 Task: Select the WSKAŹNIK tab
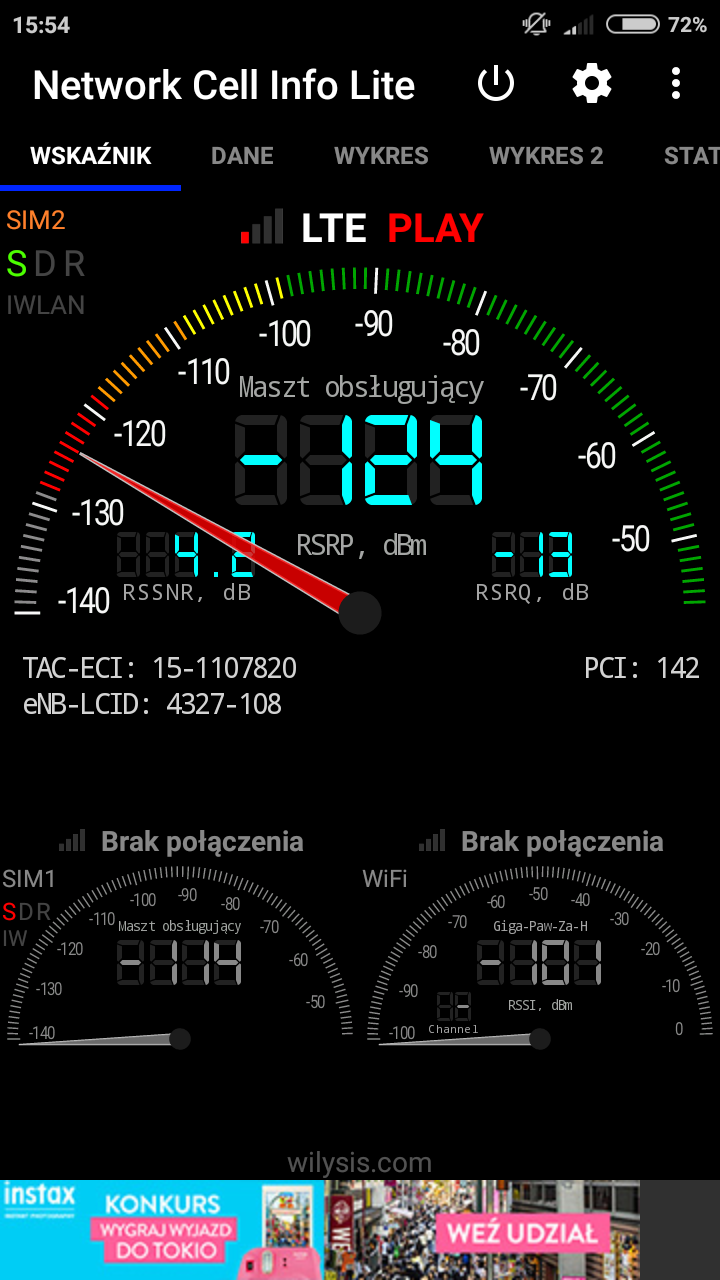[x=91, y=156]
